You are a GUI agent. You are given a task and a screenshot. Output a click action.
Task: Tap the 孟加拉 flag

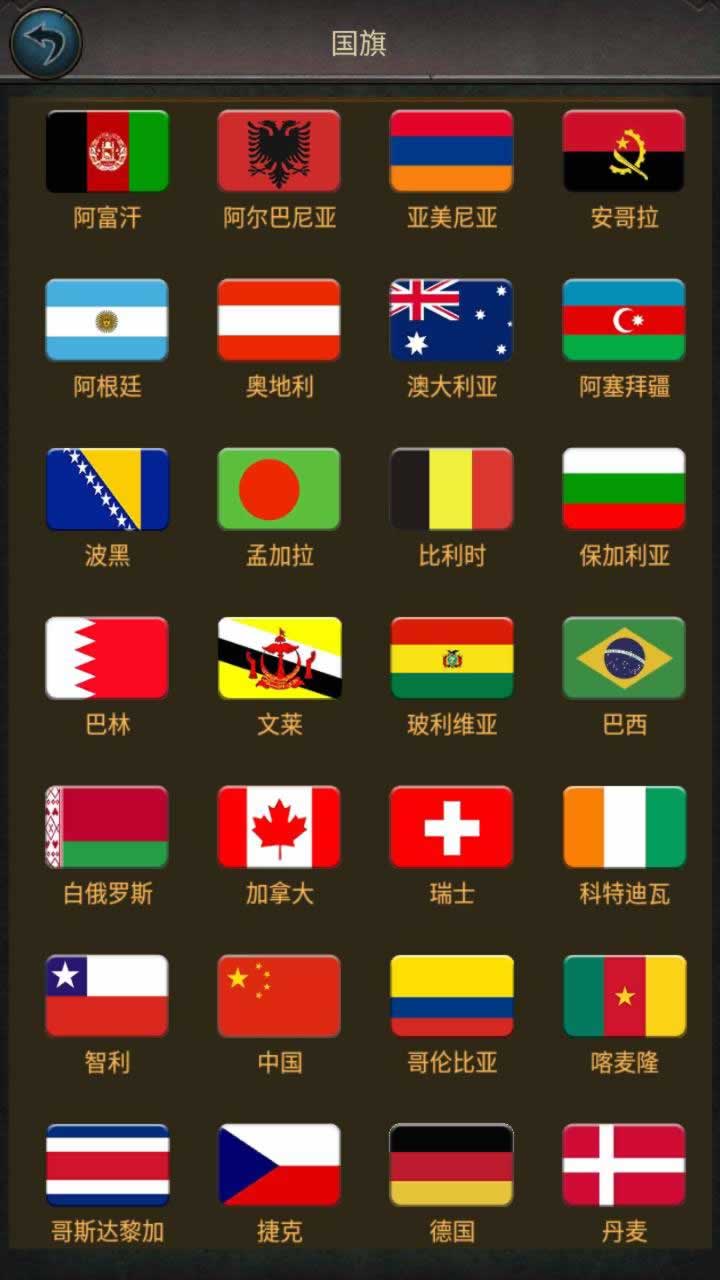279,489
